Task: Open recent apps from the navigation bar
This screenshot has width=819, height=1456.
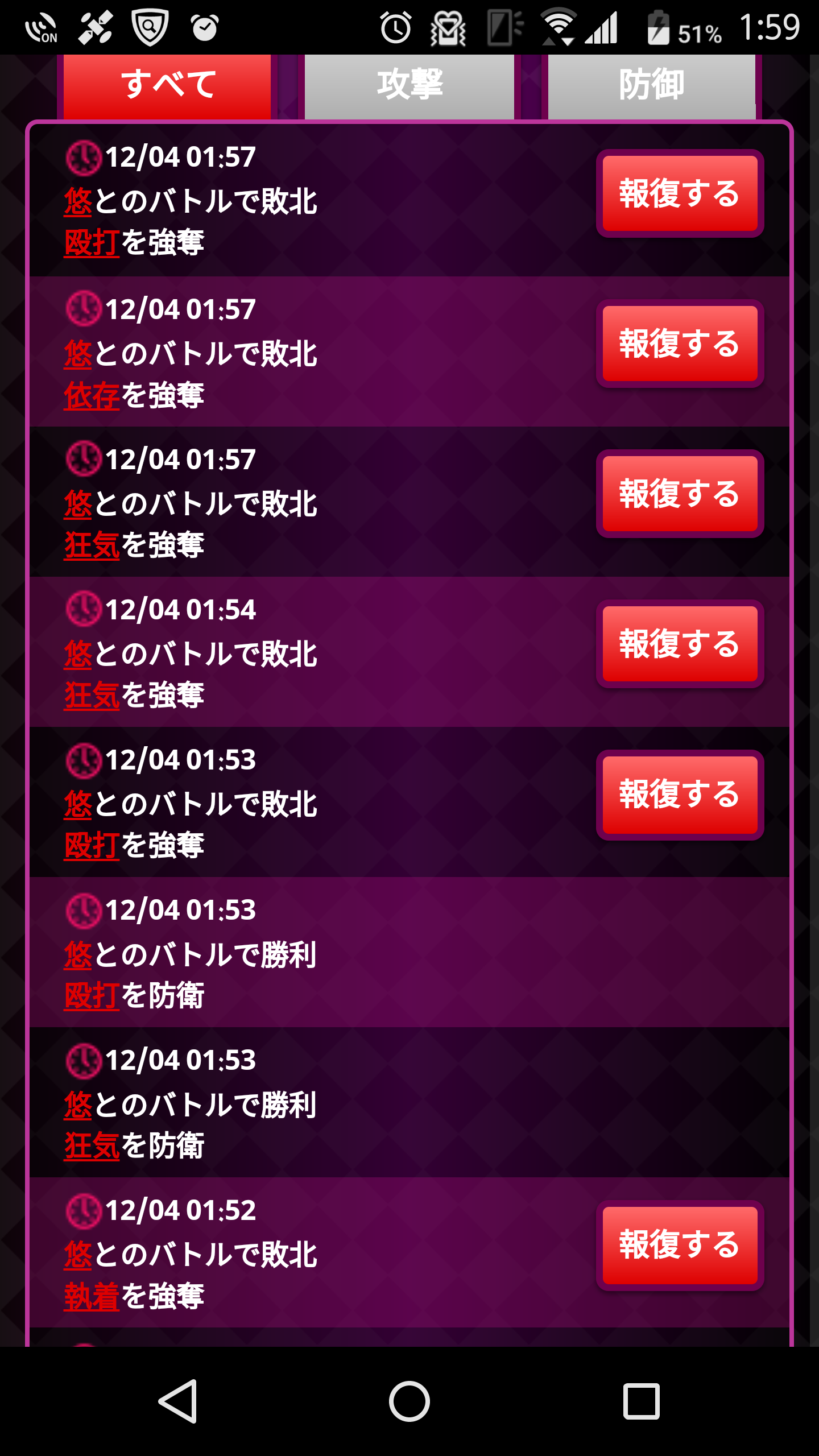Action: (x=641, y=1401)
